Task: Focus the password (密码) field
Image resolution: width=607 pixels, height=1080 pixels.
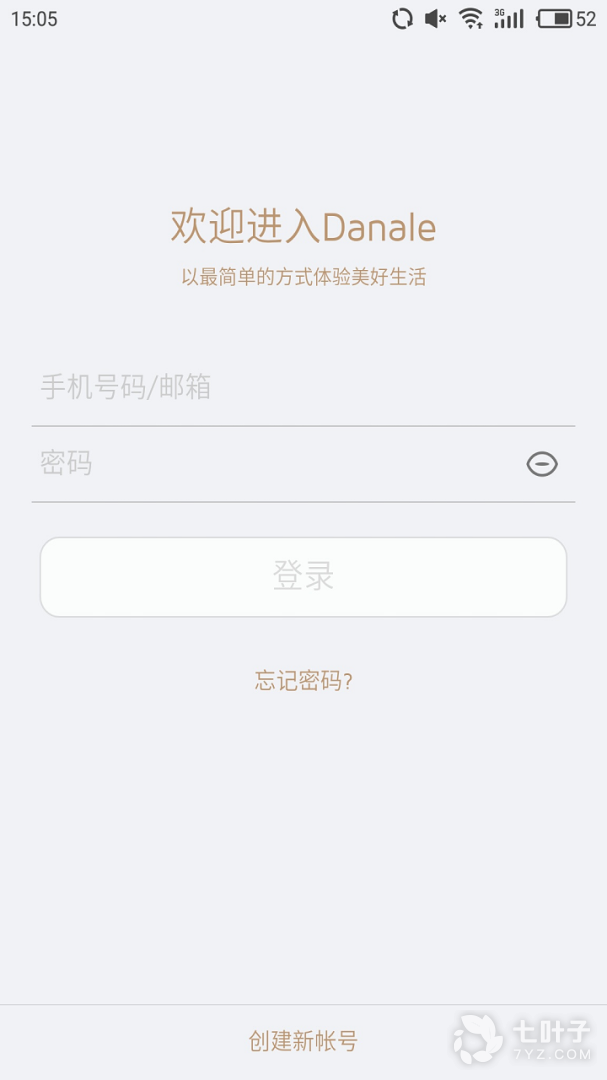Action: coord(270,464)
